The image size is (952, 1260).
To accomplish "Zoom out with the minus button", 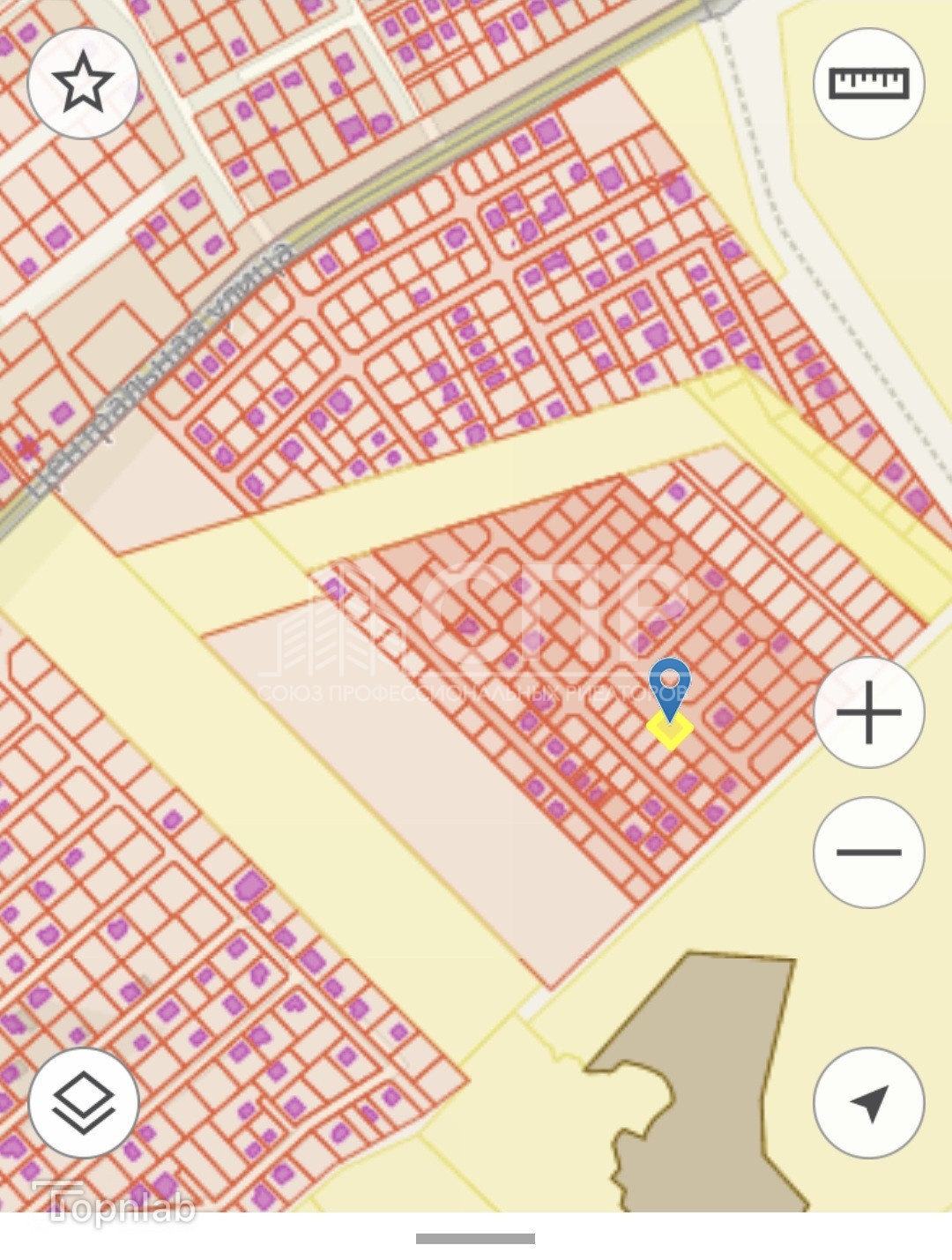I will [868, 852].
